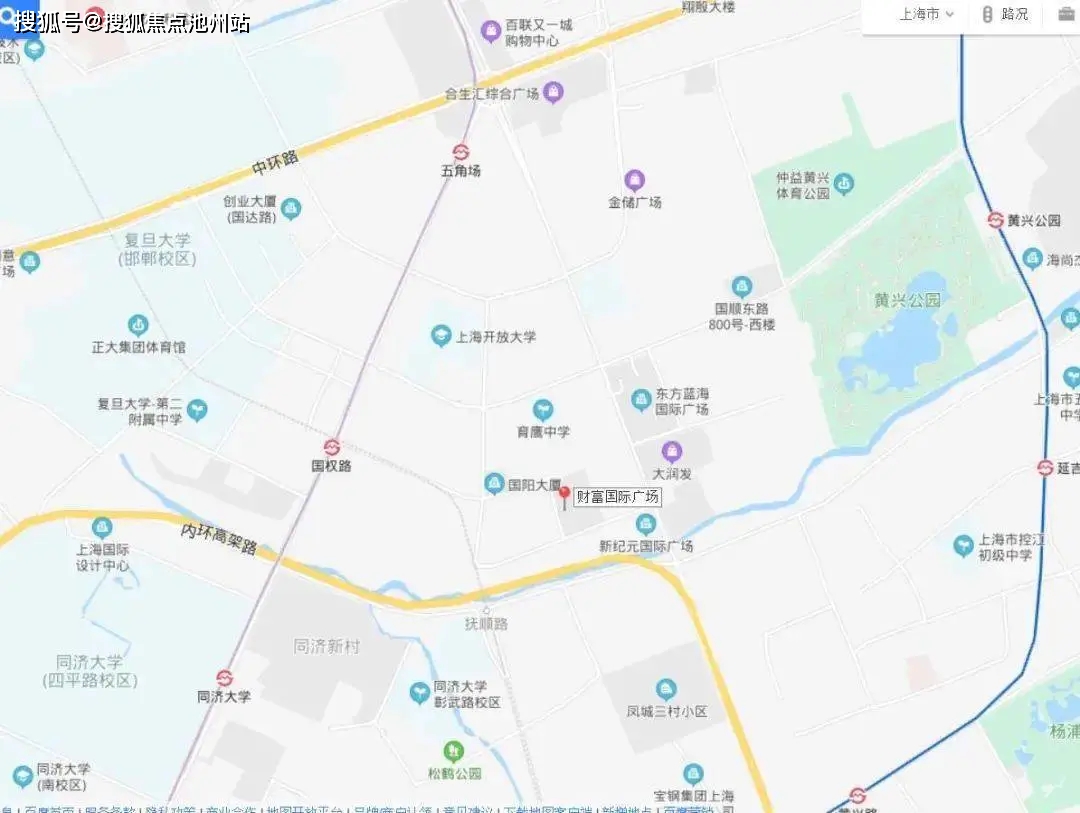Toggle the 路况 traffic layer
The image size is (1080, 813).
1004,15
